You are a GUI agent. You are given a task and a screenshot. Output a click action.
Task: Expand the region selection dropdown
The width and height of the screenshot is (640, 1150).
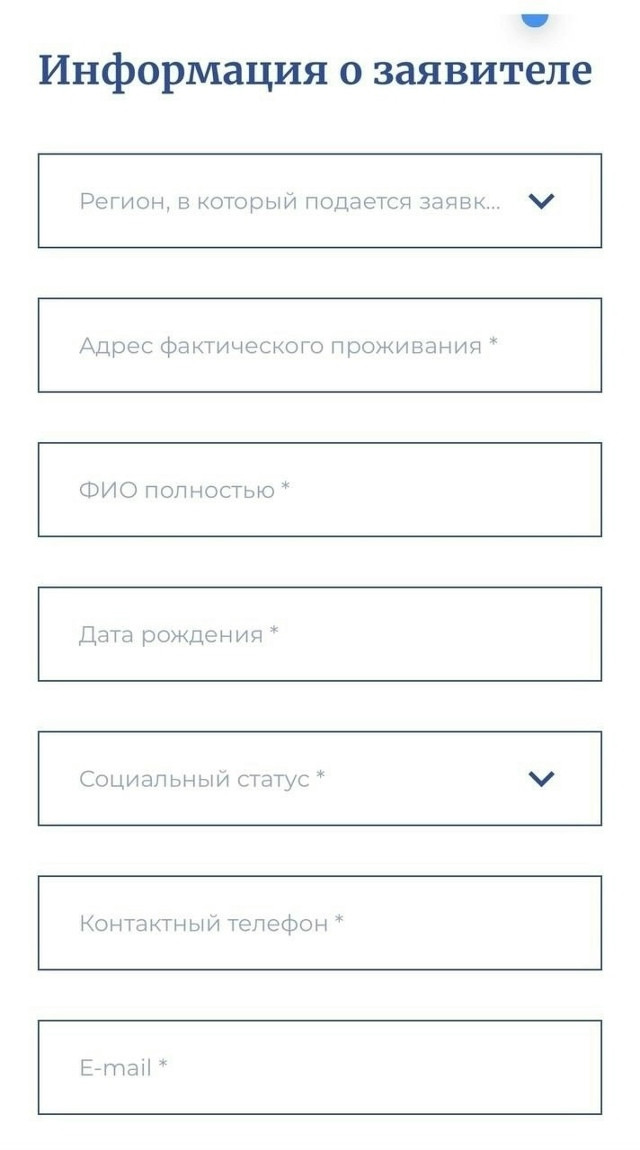320,201
